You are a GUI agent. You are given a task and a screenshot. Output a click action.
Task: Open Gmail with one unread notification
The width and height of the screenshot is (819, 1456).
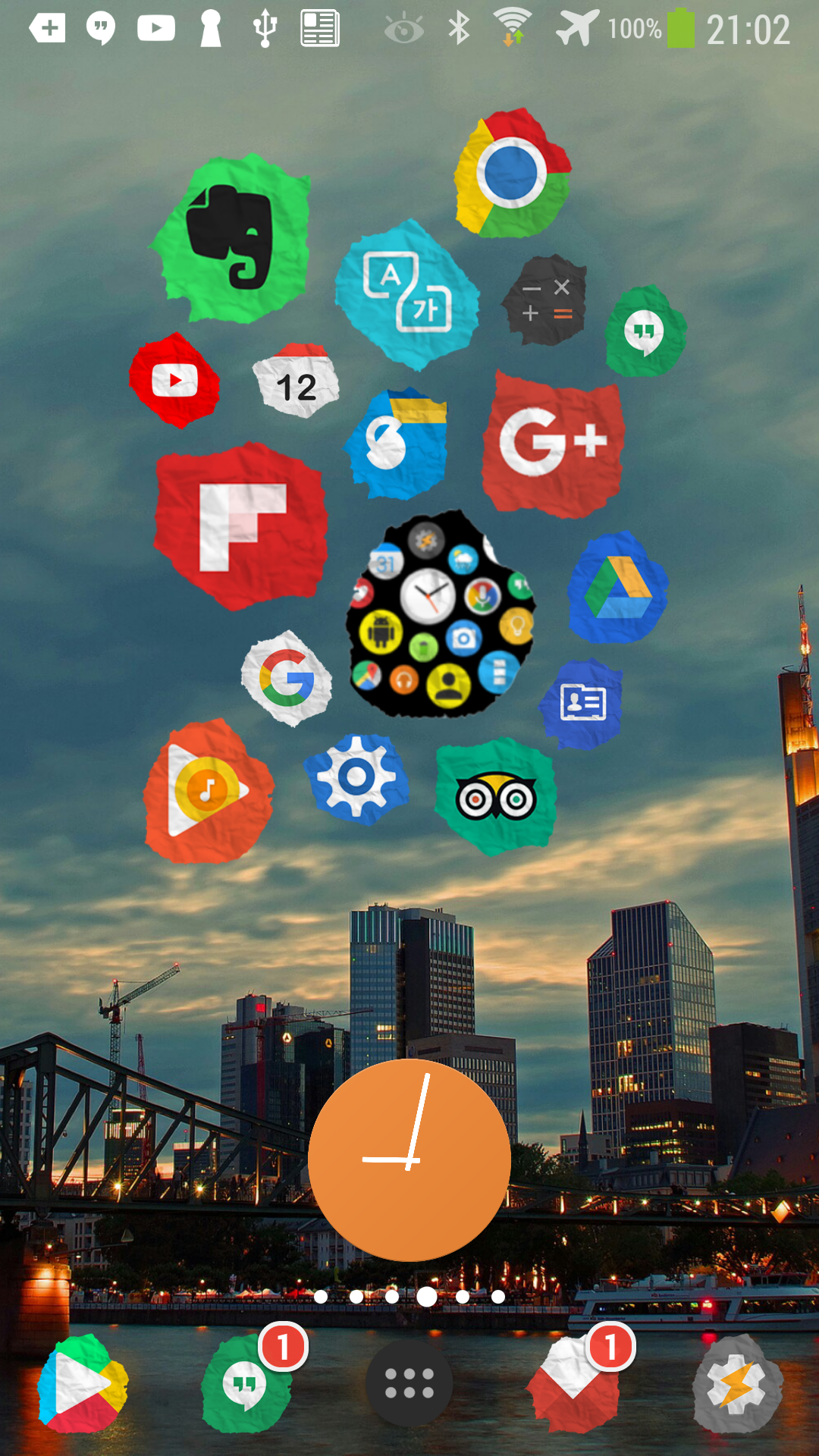[574, 1384]
